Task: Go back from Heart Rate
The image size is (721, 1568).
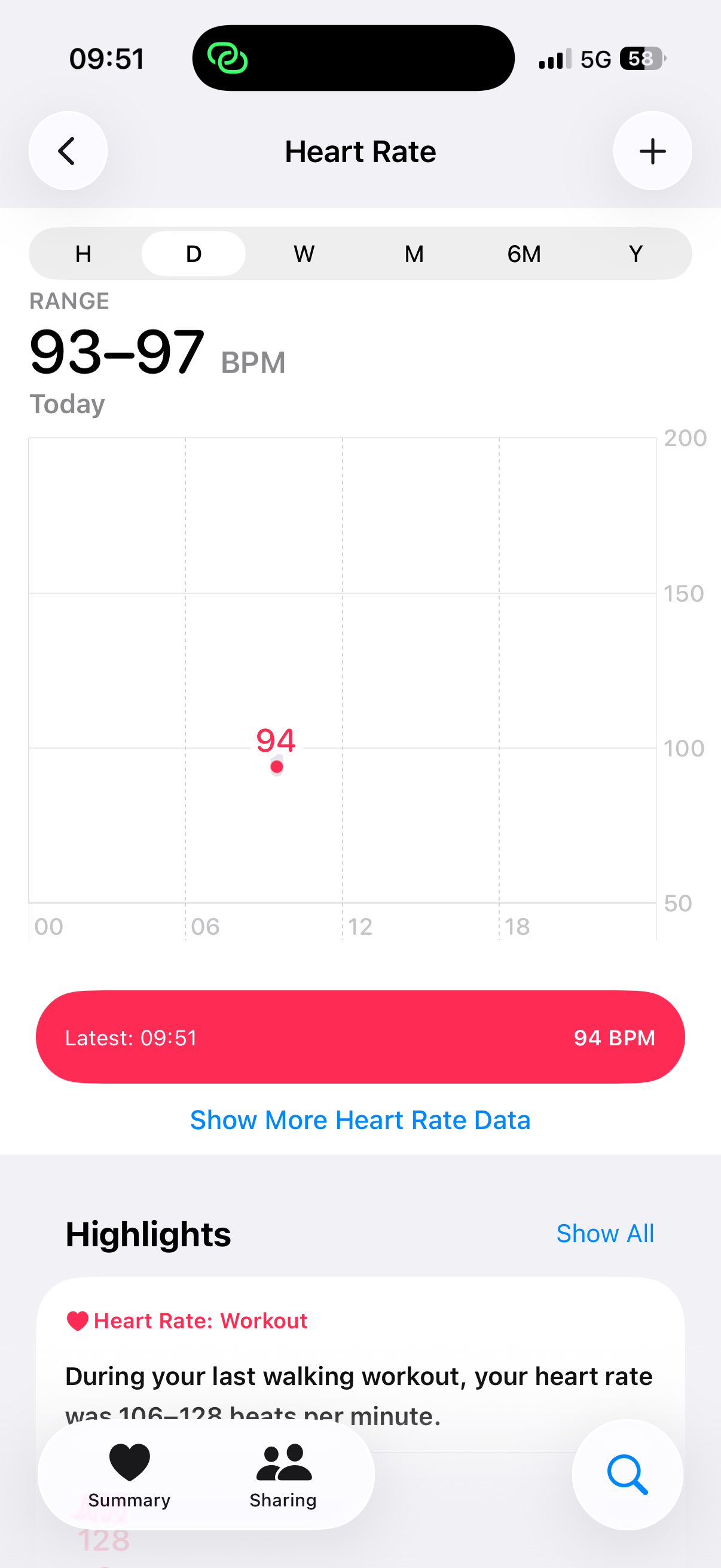Action: [x=68, y=151]
